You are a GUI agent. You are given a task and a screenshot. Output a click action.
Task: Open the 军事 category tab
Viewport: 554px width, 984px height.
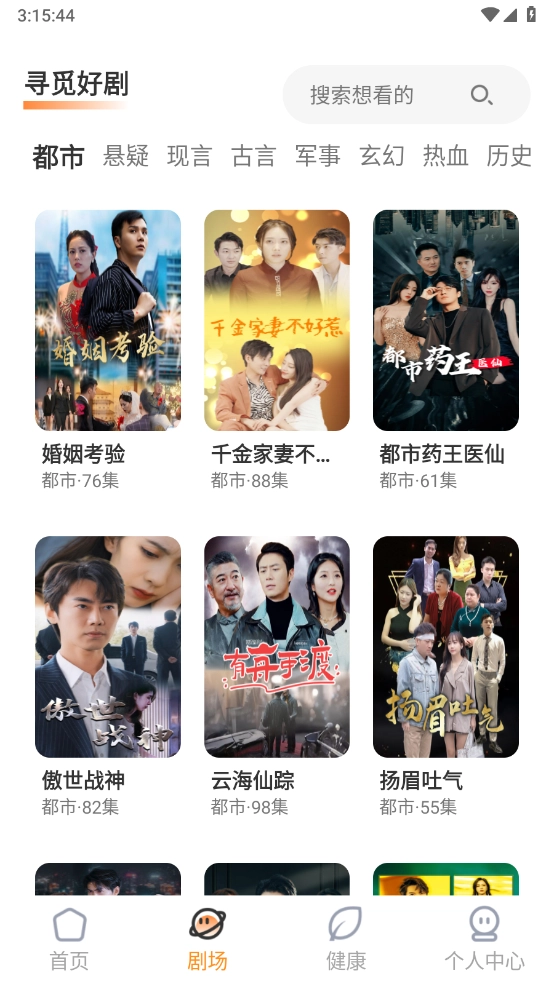[317, 156]
